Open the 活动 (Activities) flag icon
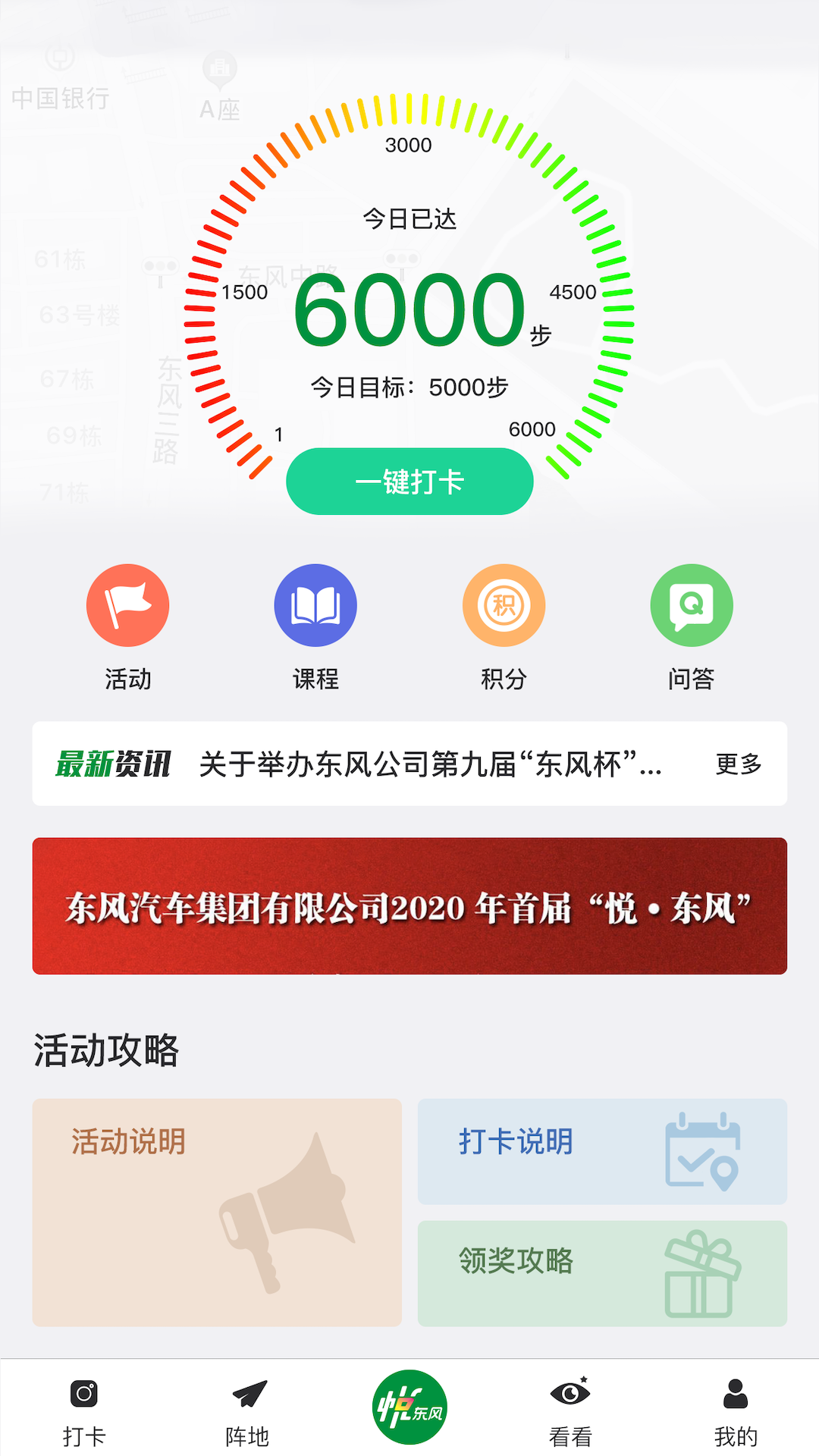This screenshot has height=1456, width=819. pos(127,605)
